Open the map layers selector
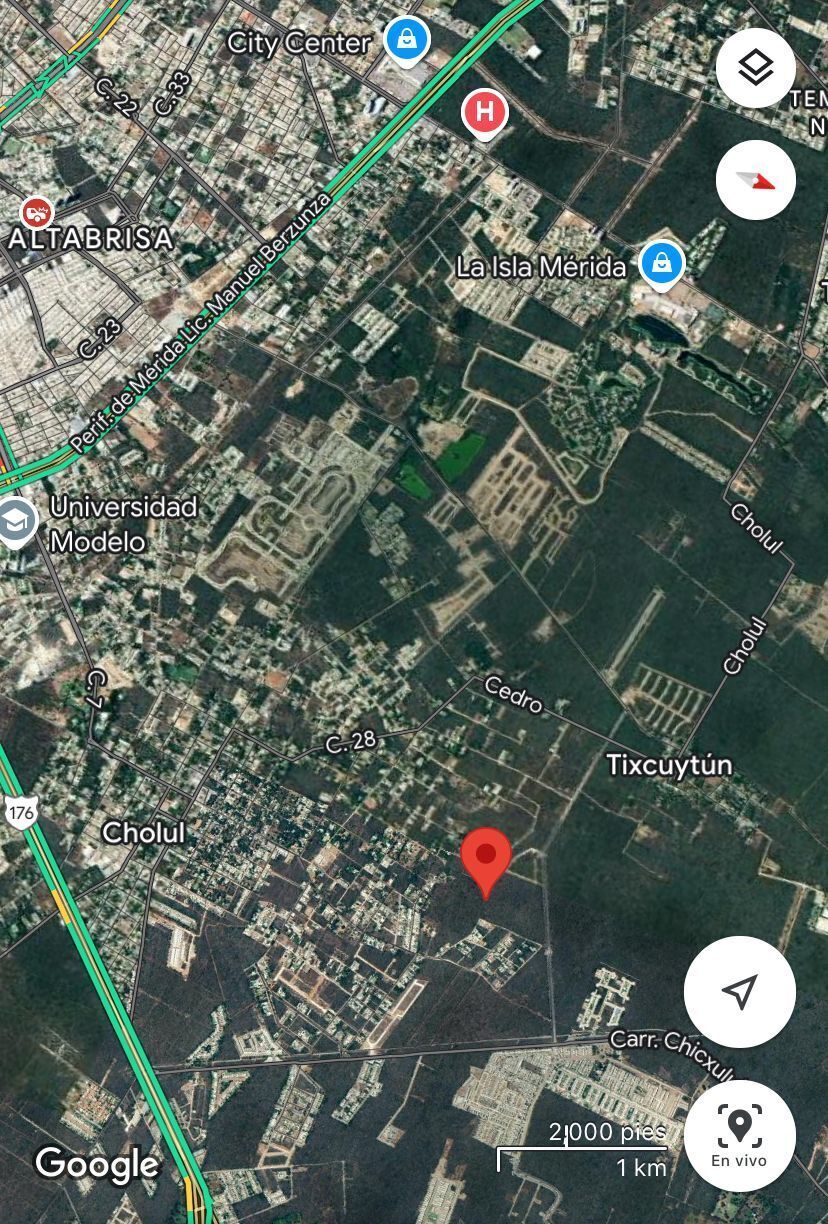Image resolution: width=828 pixels, height=1224 pixels. pyautogui.click(x=756, y=68)
